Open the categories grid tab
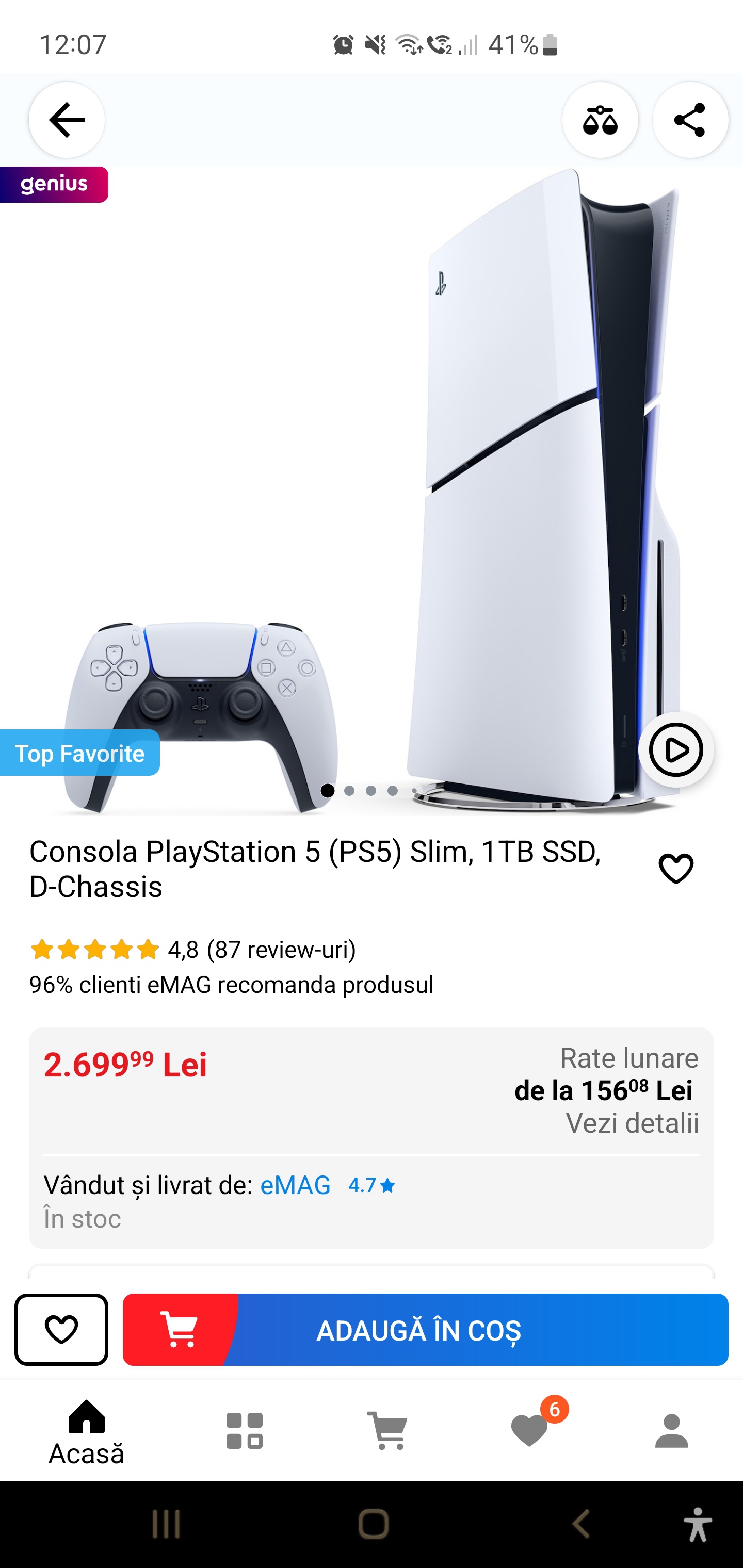This screenshot has height=1568, width=743. [244, 1430]
